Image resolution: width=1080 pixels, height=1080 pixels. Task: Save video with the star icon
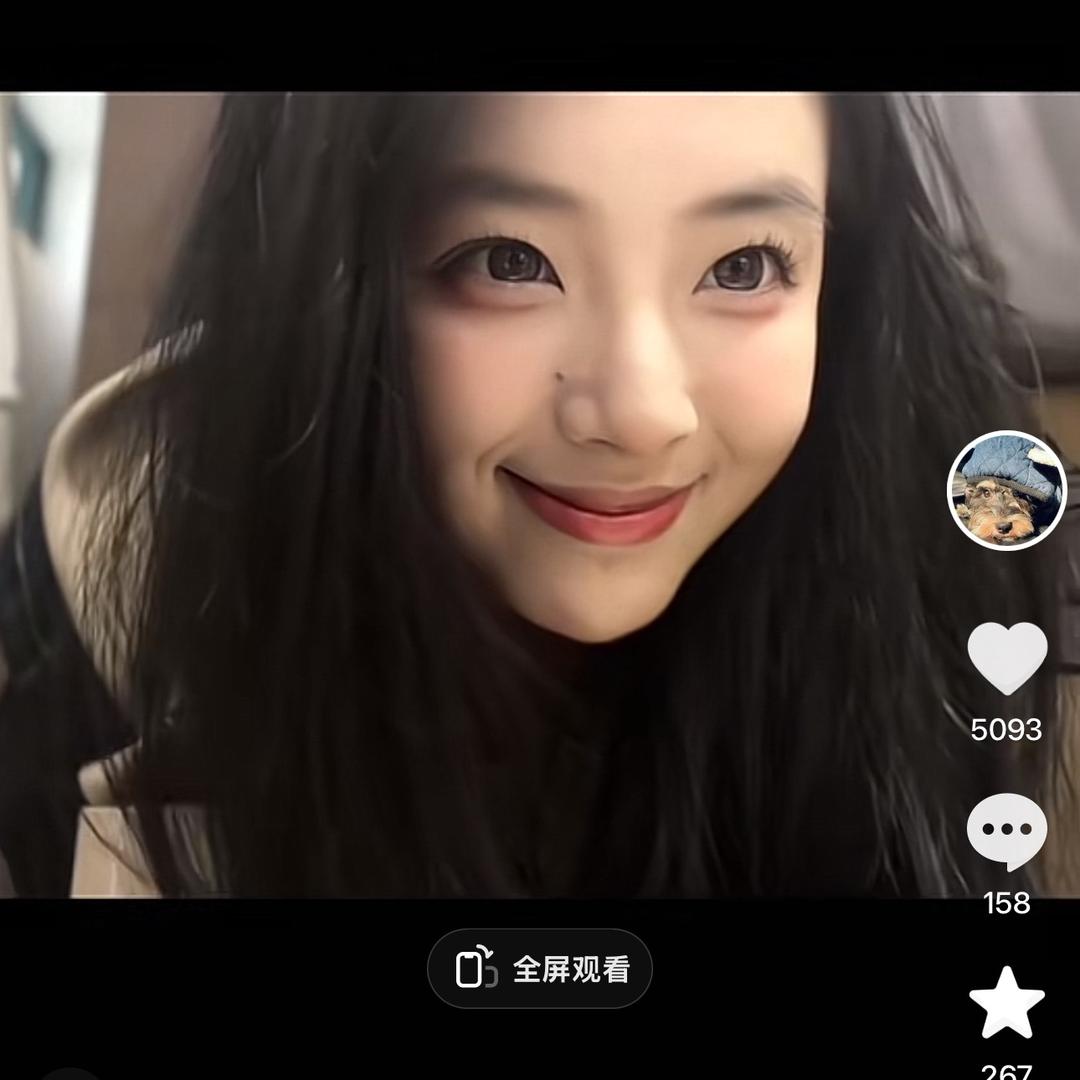tap(1007, 1003)
